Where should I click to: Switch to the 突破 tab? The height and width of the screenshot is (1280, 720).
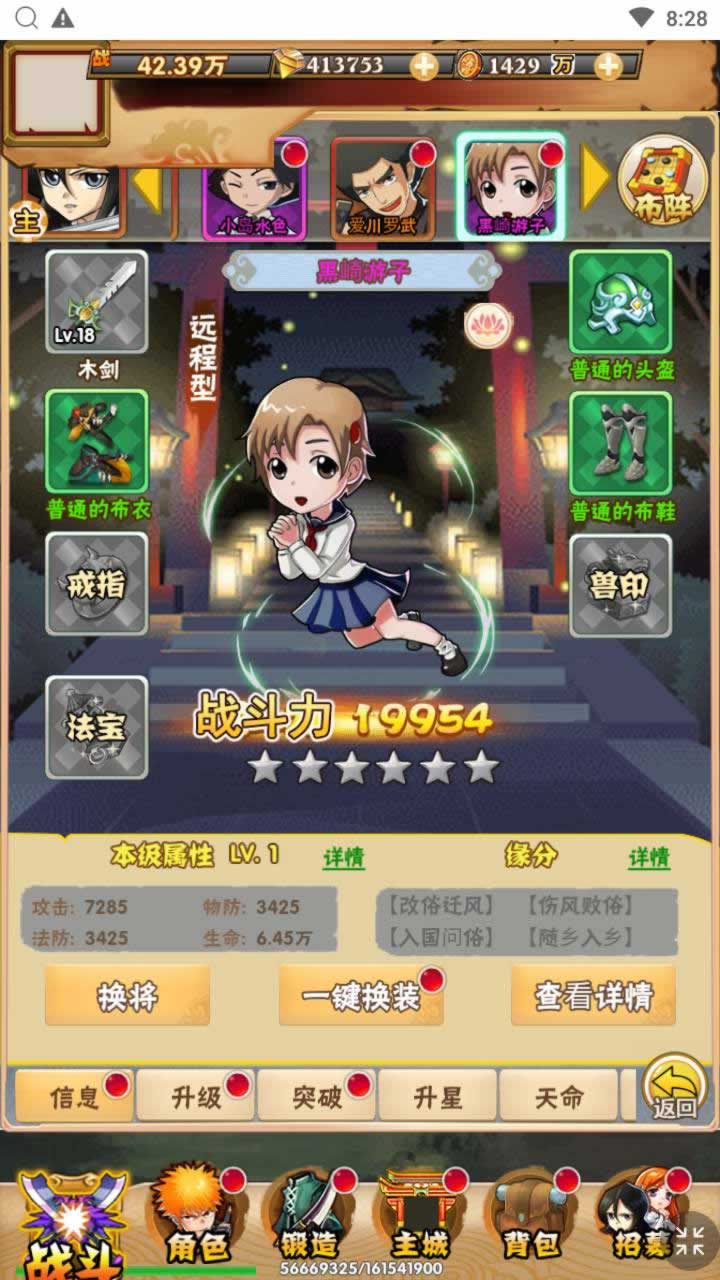(317, 1096)
